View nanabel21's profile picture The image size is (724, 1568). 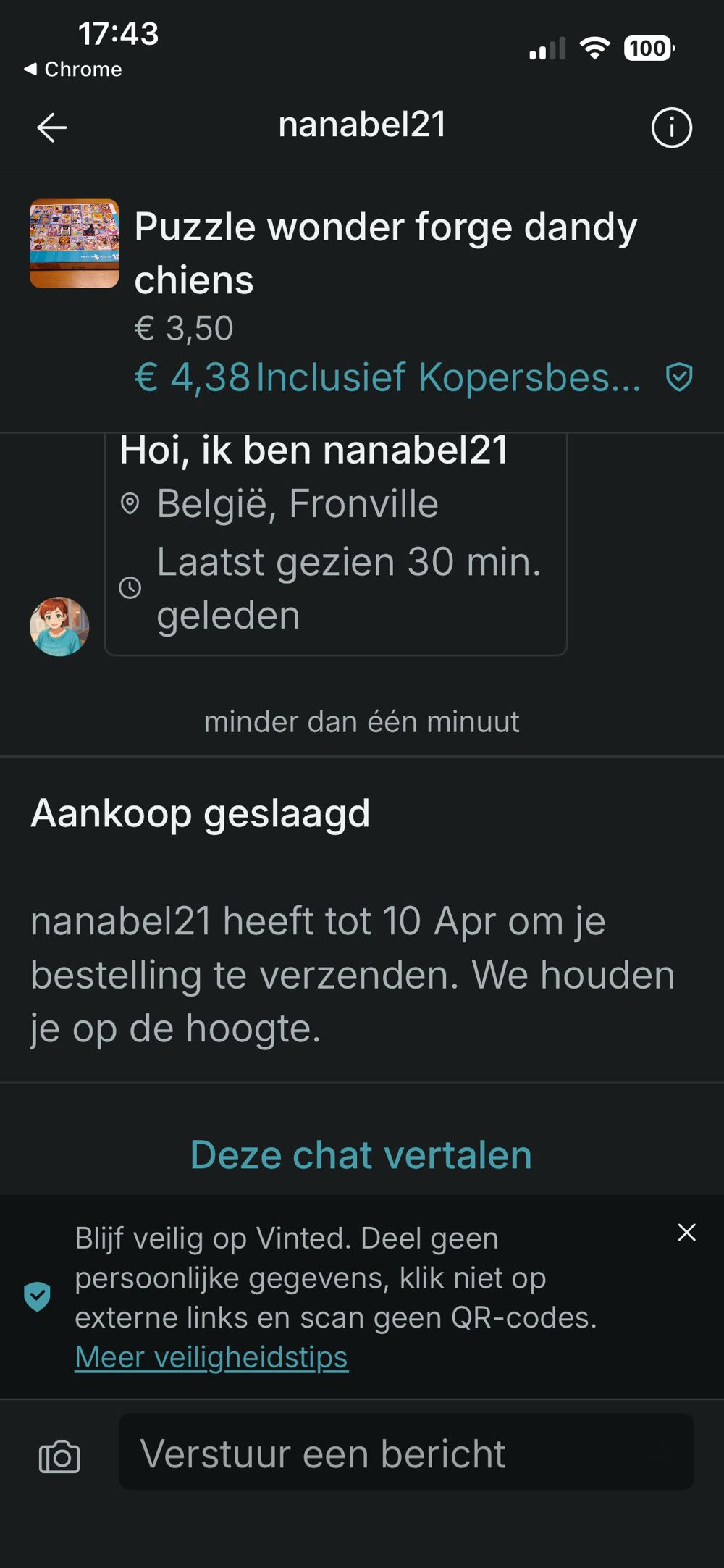point(59,626)
